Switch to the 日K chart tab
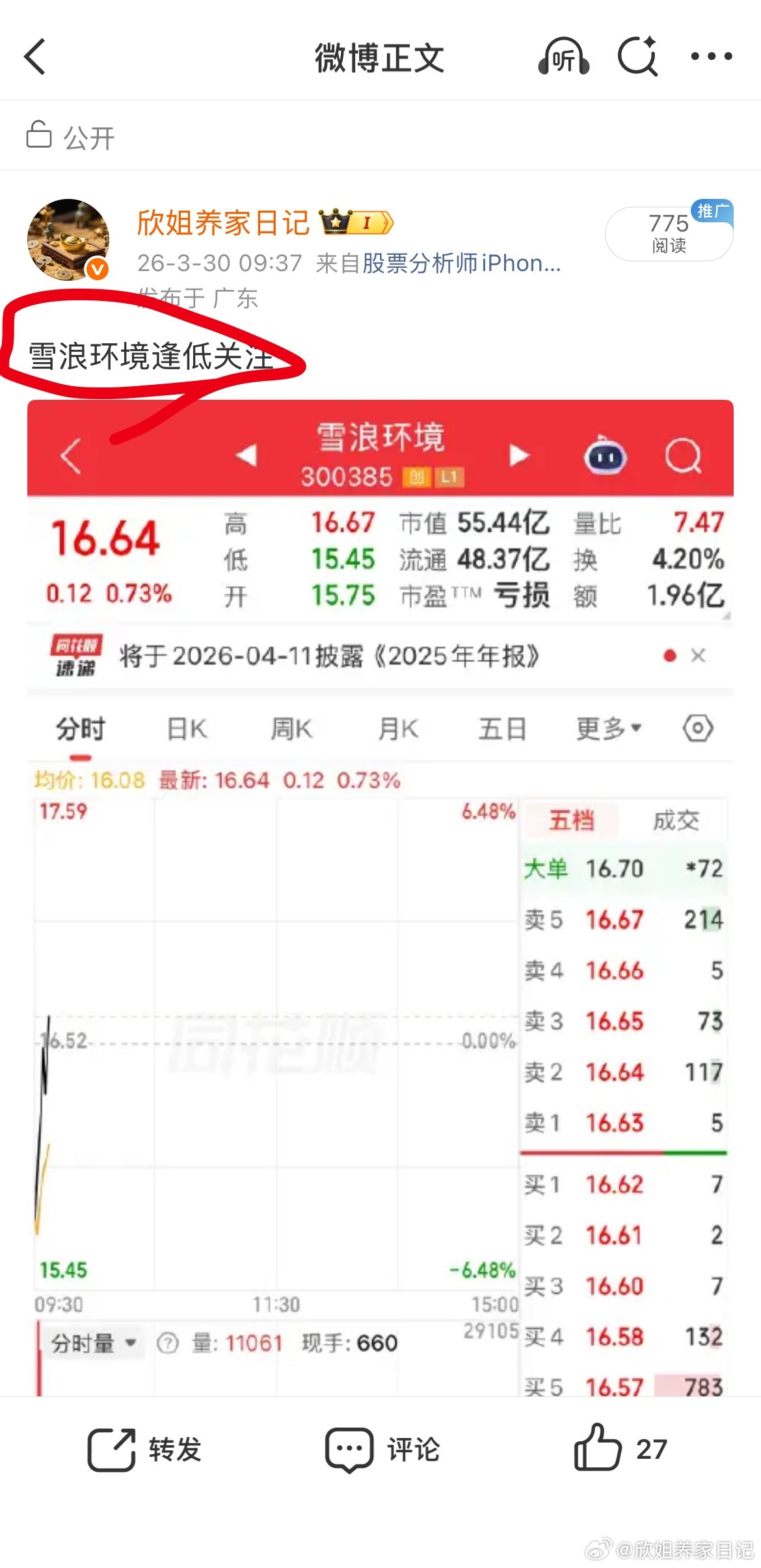Viewport: 761px width, 1568px height. (186, 729)
